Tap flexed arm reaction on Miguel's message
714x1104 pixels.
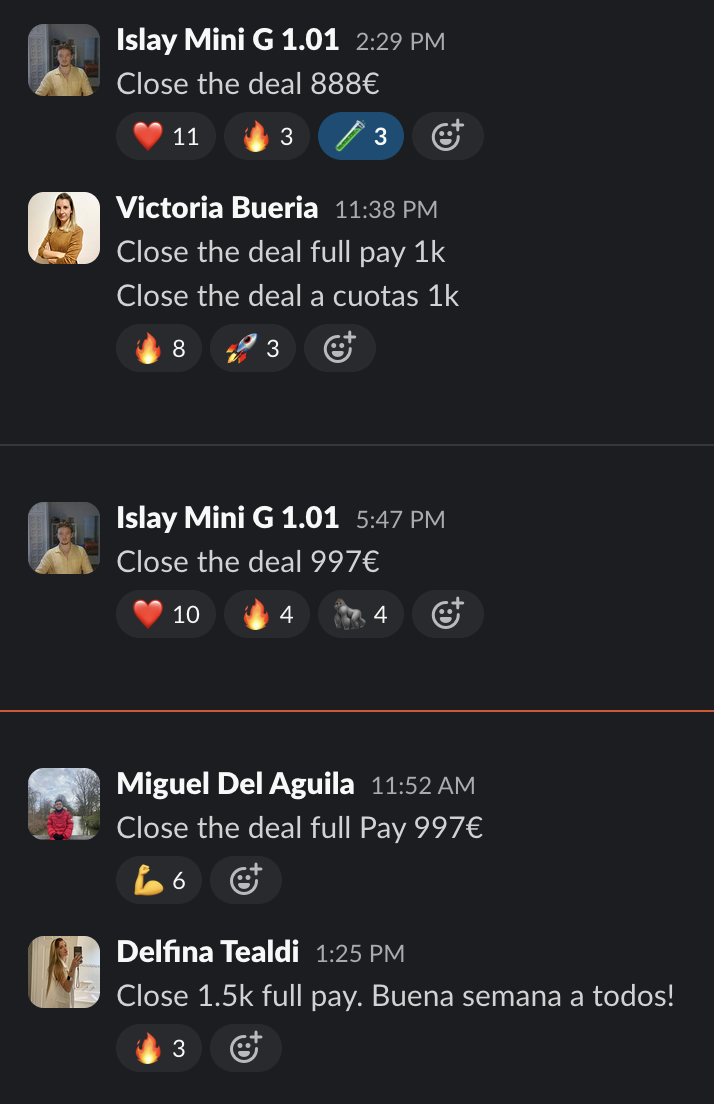pyautogui.click(x=158, y=880)
